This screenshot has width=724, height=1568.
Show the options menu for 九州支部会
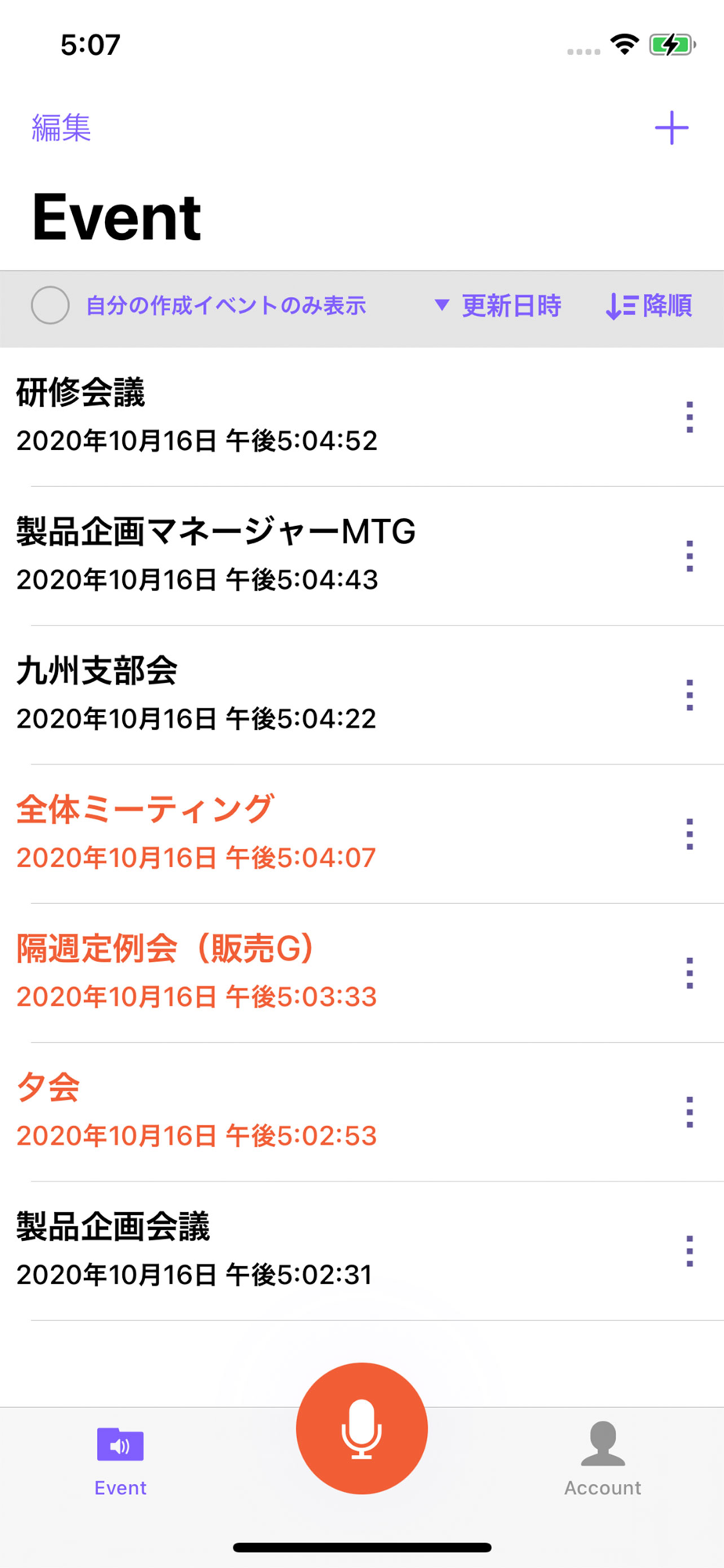pos(690,695)
